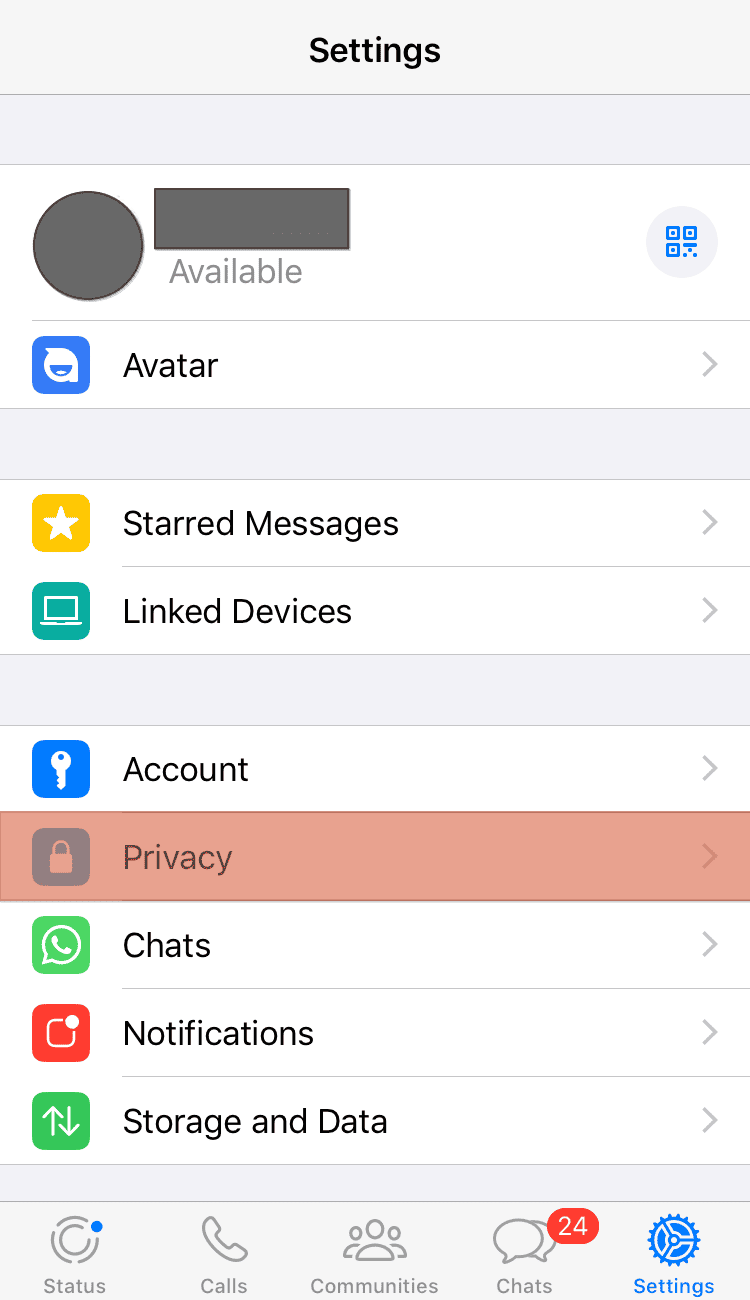This screenshot has width=750, height=1300.
Task: Open Storage and Data
Action: 375,1121
